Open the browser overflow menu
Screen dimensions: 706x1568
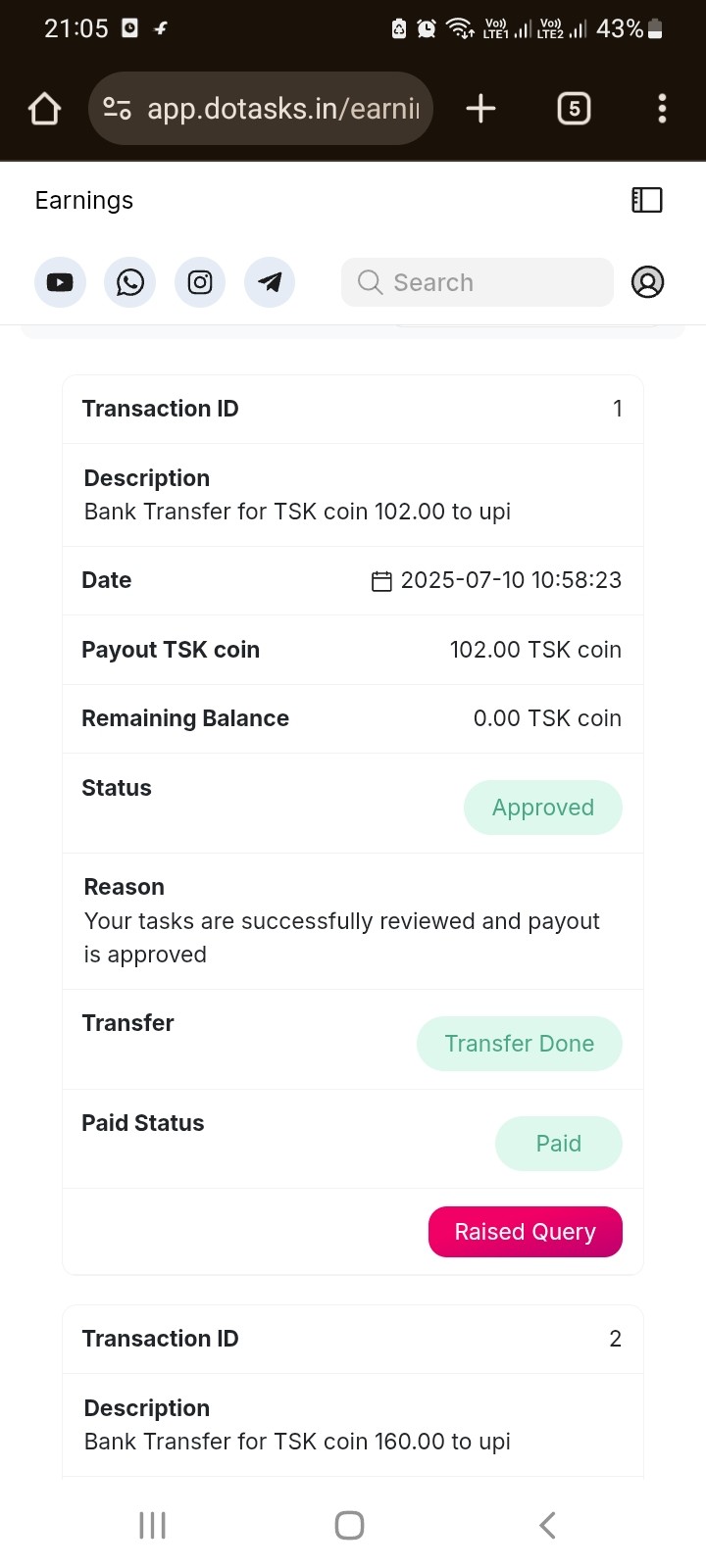(663, 109)
